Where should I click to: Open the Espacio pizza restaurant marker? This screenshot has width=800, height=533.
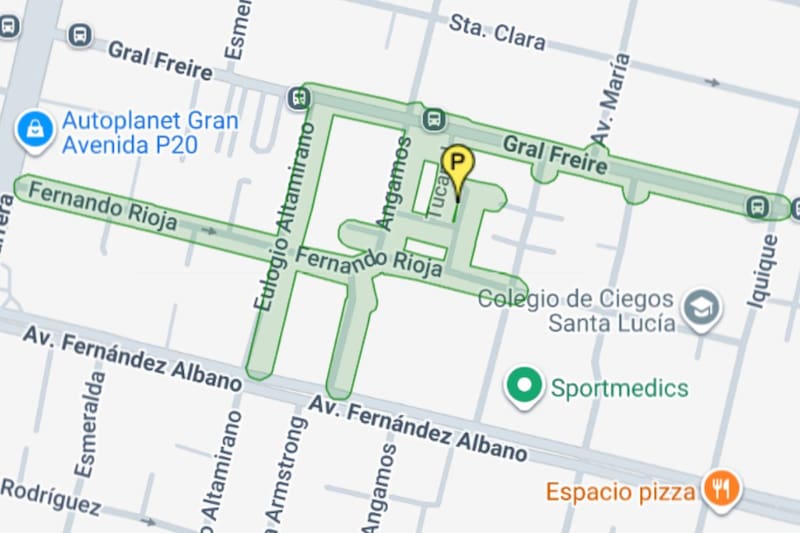click(721, 489)
